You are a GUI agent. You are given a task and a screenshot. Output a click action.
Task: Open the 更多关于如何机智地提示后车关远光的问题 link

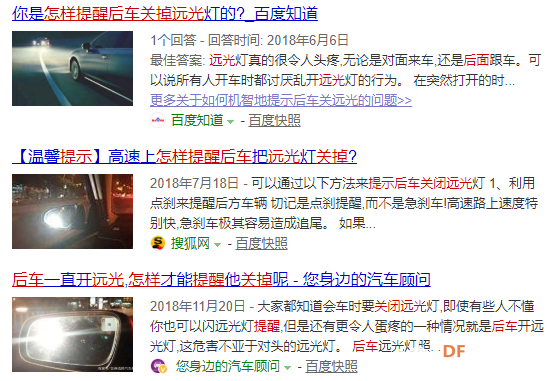click(x=281, y=100)
